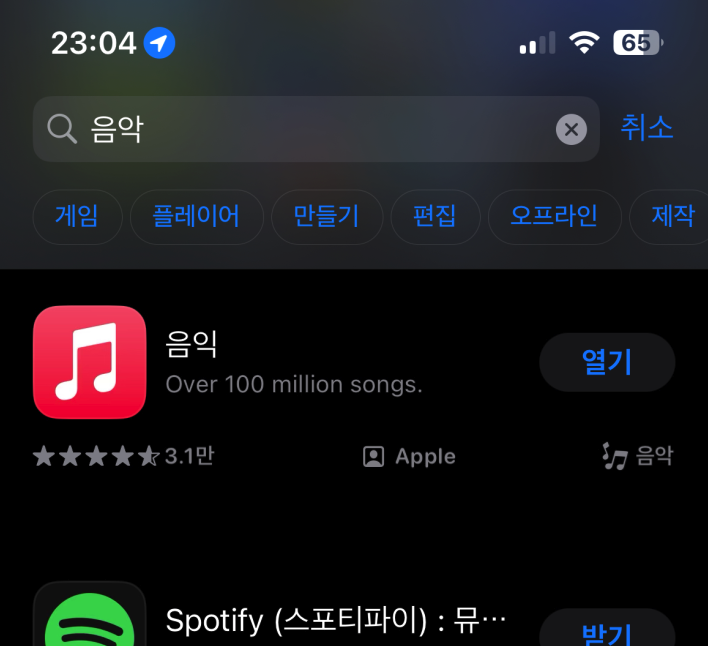View the 음악 app result details
This screenshot has width=708, height=646.
coord(300,362)
